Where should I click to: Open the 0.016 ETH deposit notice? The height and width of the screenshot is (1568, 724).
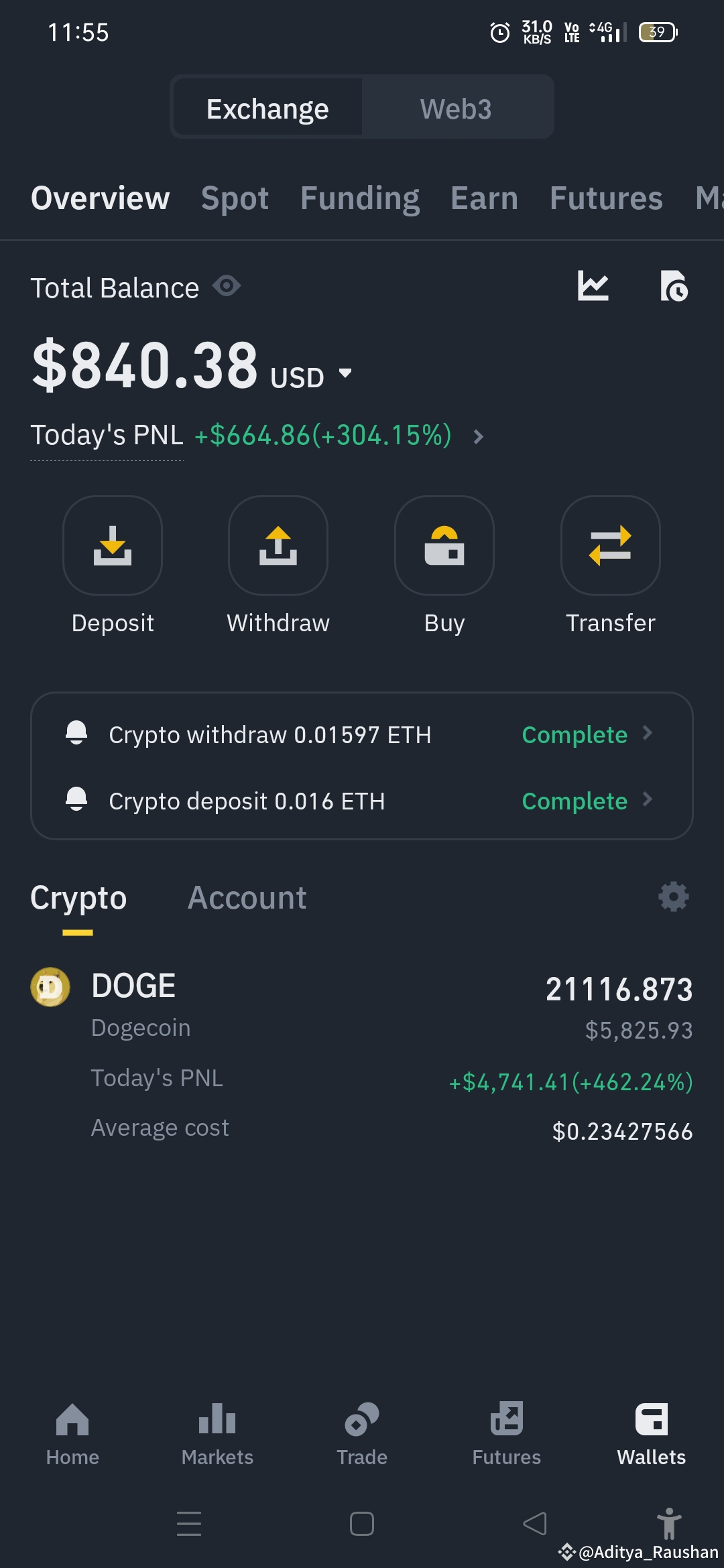362,801
